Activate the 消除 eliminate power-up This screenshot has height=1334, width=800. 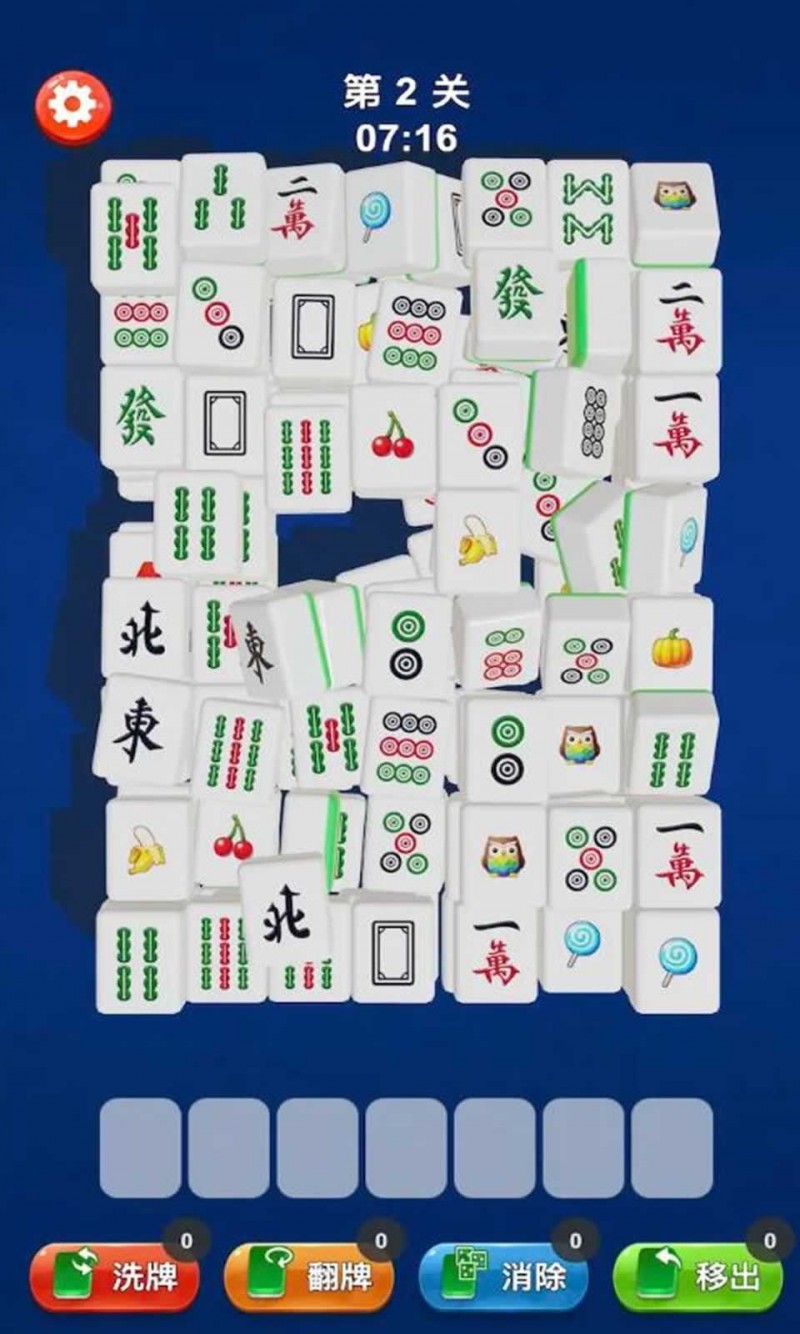(504, 1277)
